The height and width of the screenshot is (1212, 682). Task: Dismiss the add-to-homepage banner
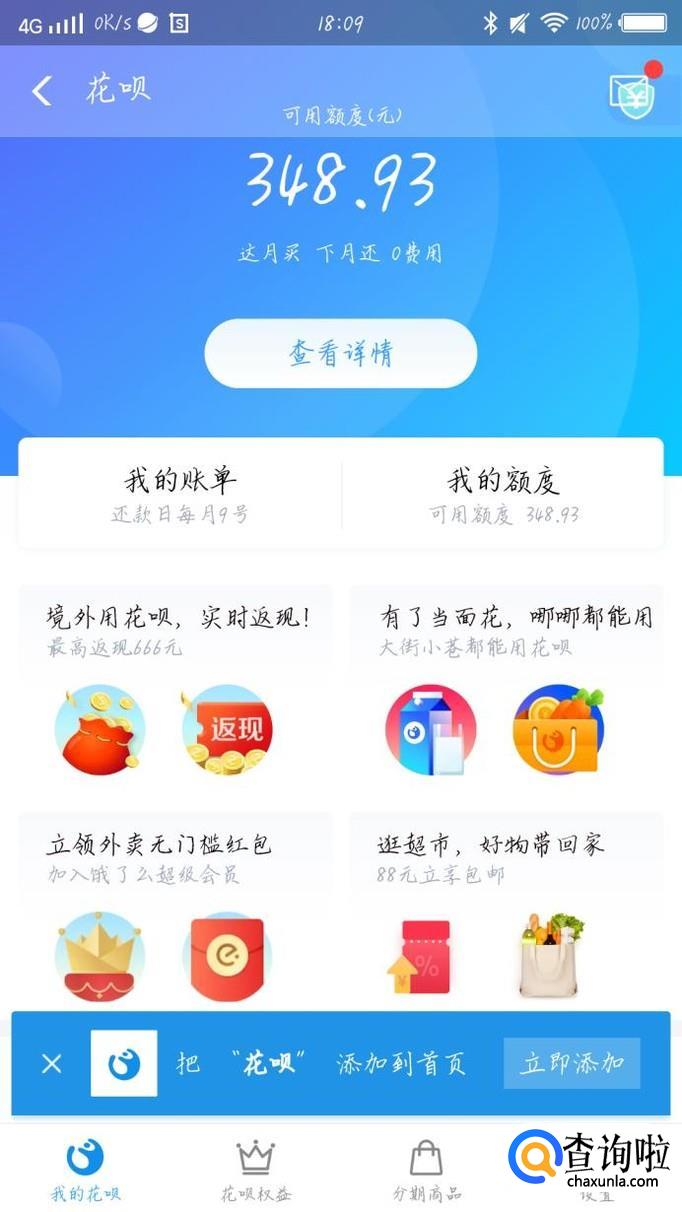[51, 1064]
